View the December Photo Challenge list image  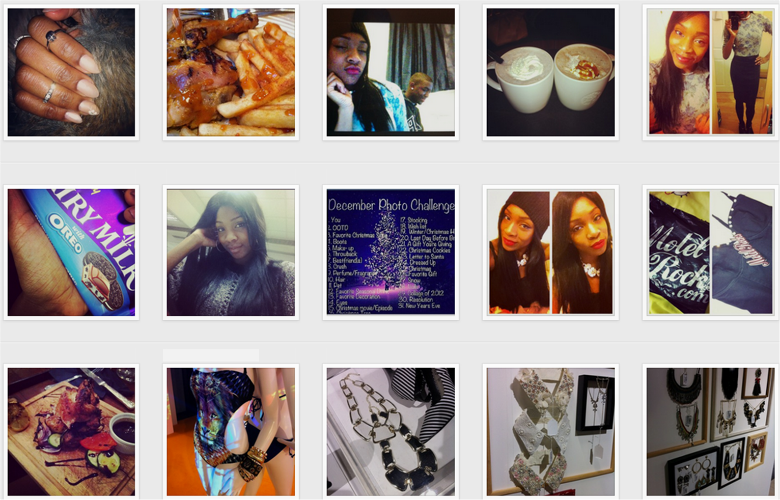click(x=390, y=252)
